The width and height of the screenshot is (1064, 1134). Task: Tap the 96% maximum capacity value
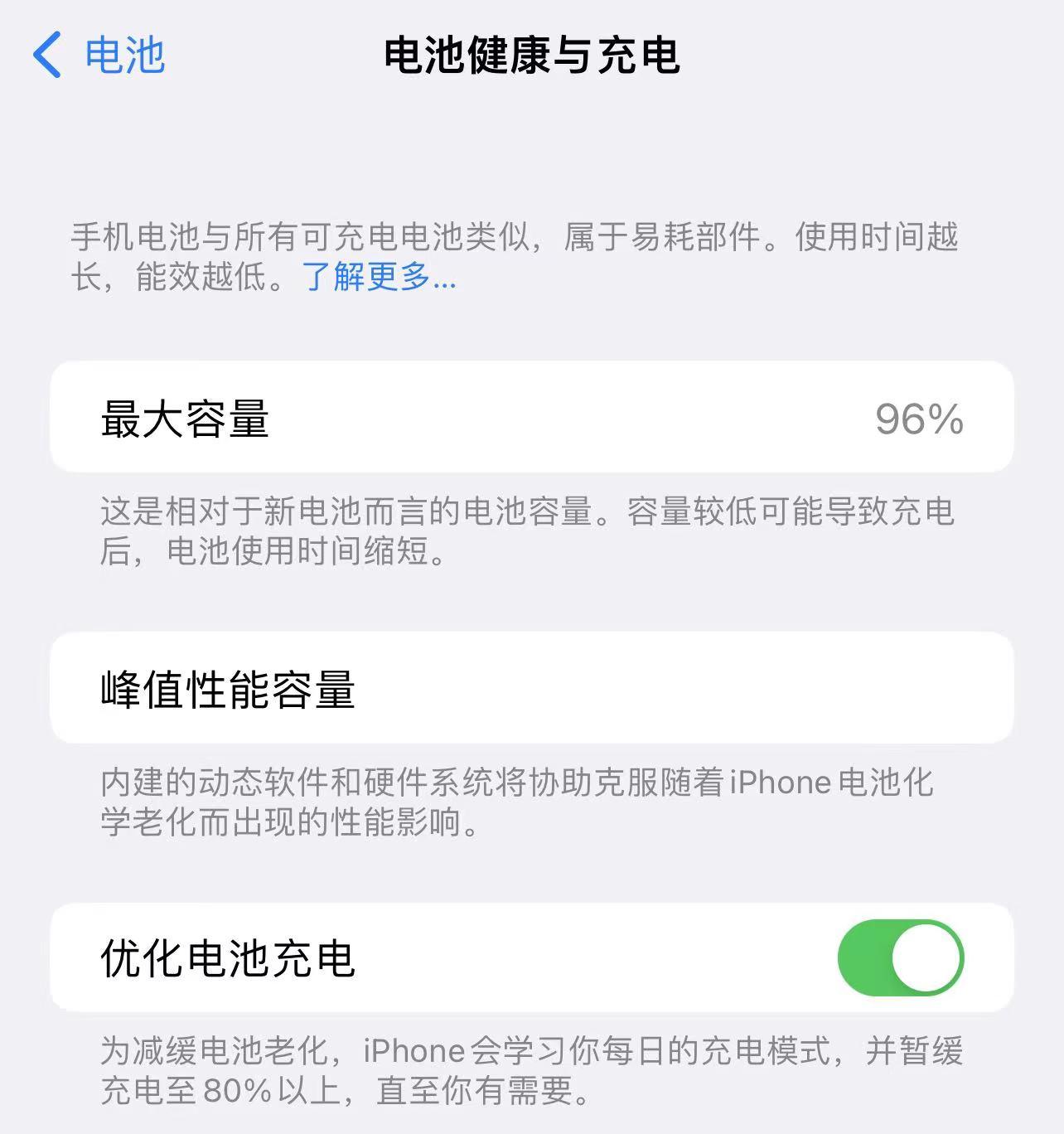point(918,419)
